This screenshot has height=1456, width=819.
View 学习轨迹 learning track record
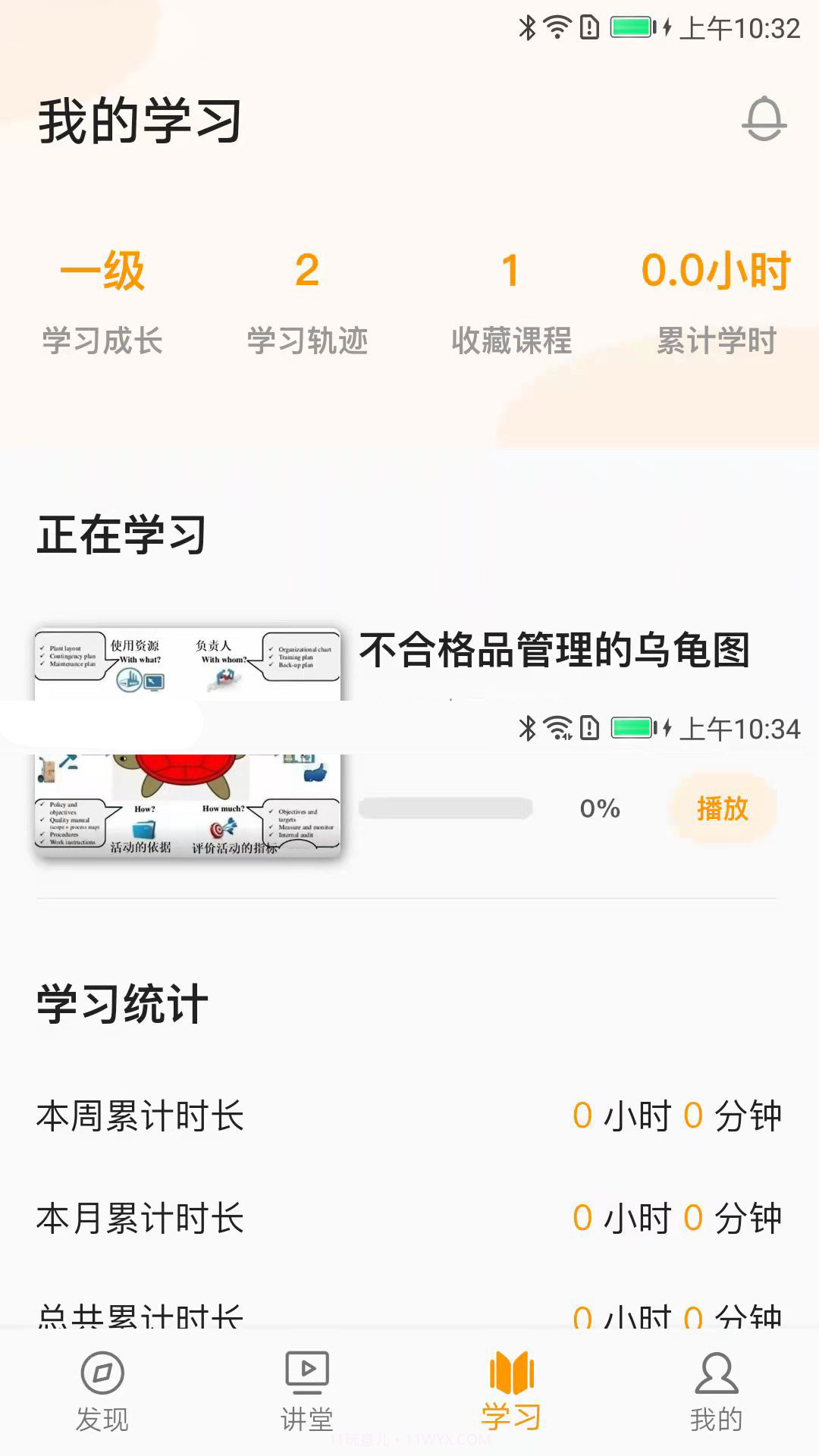point(307,303)
